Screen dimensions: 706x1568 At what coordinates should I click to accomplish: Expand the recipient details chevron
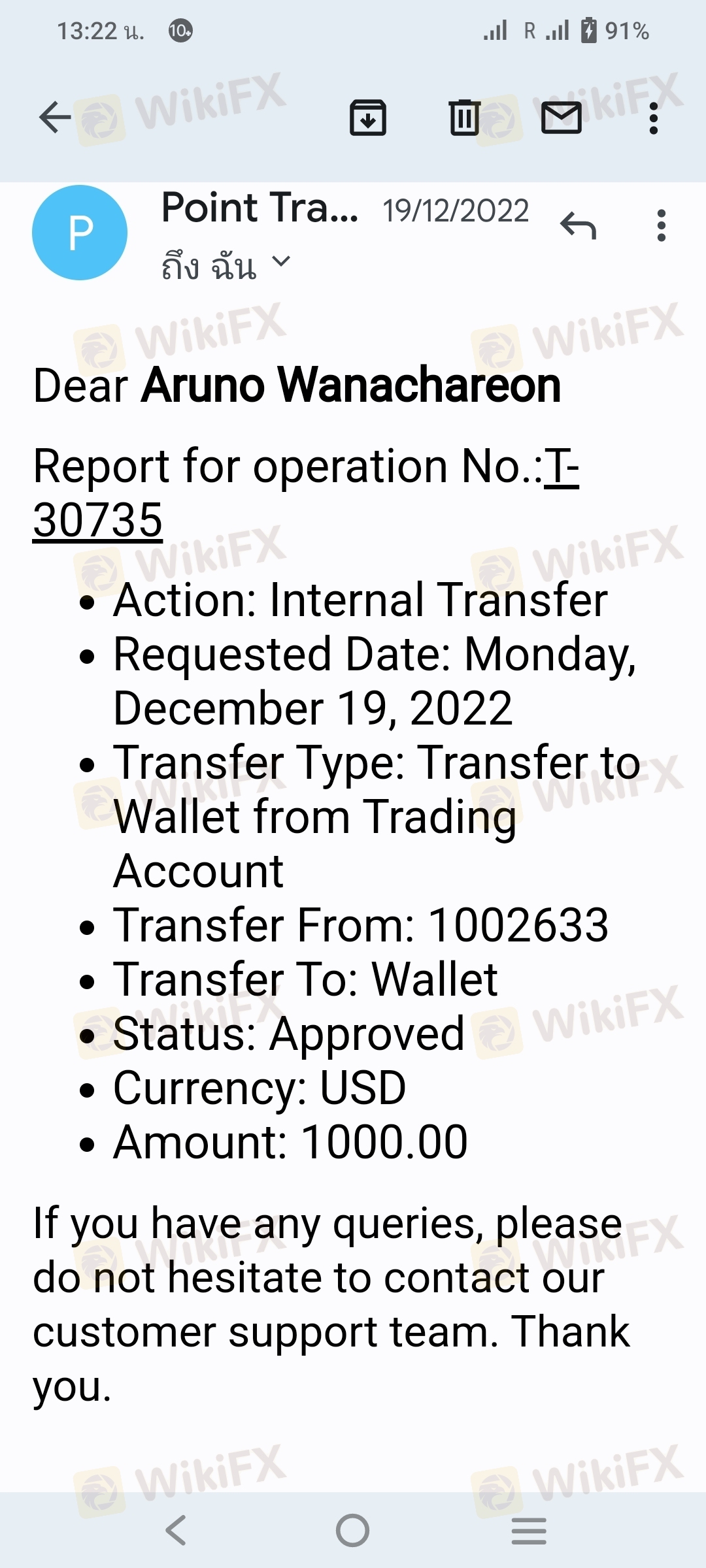point(280,261)
